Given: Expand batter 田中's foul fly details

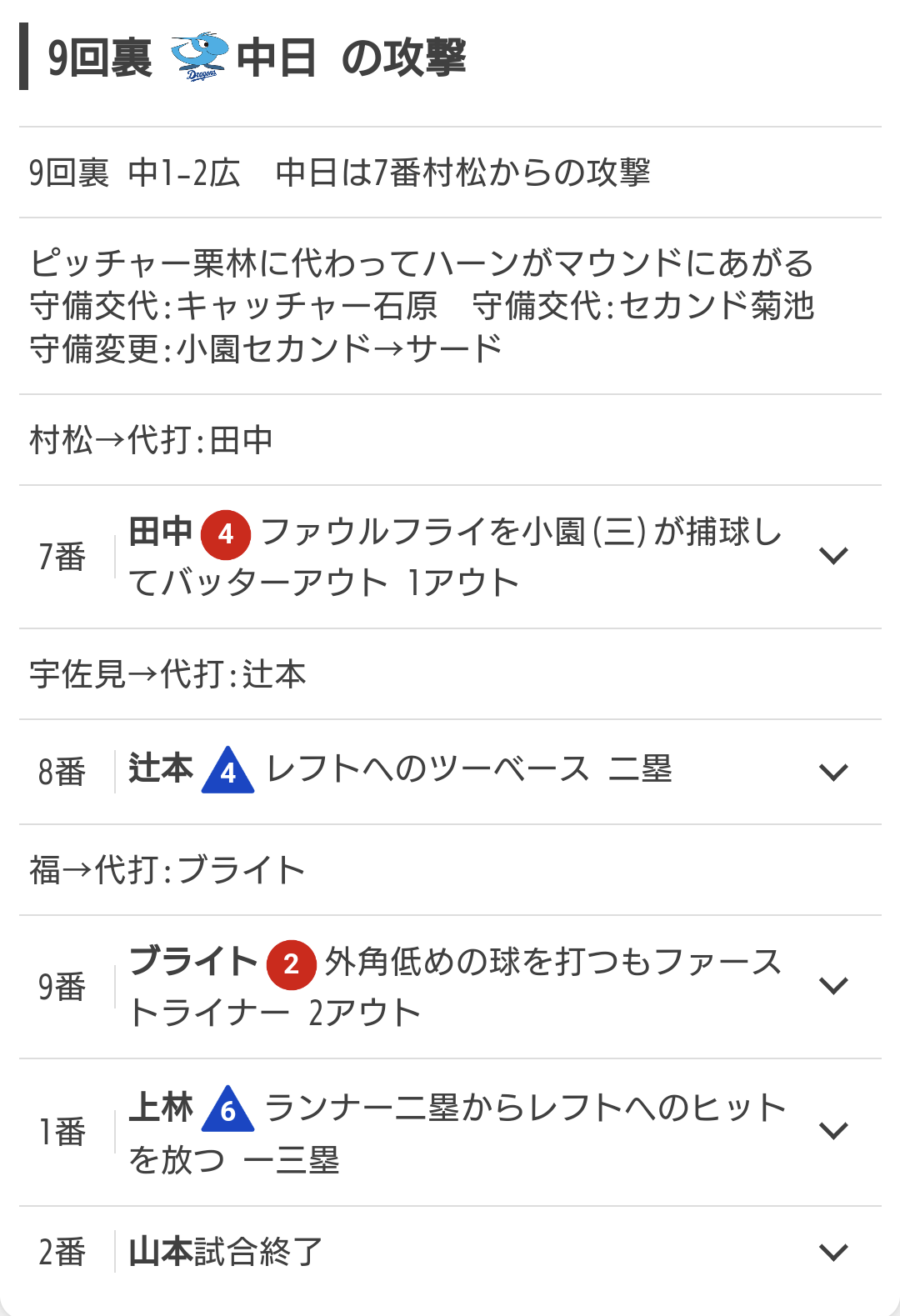Looking at the screenshot, I should (x=833, y=556).
